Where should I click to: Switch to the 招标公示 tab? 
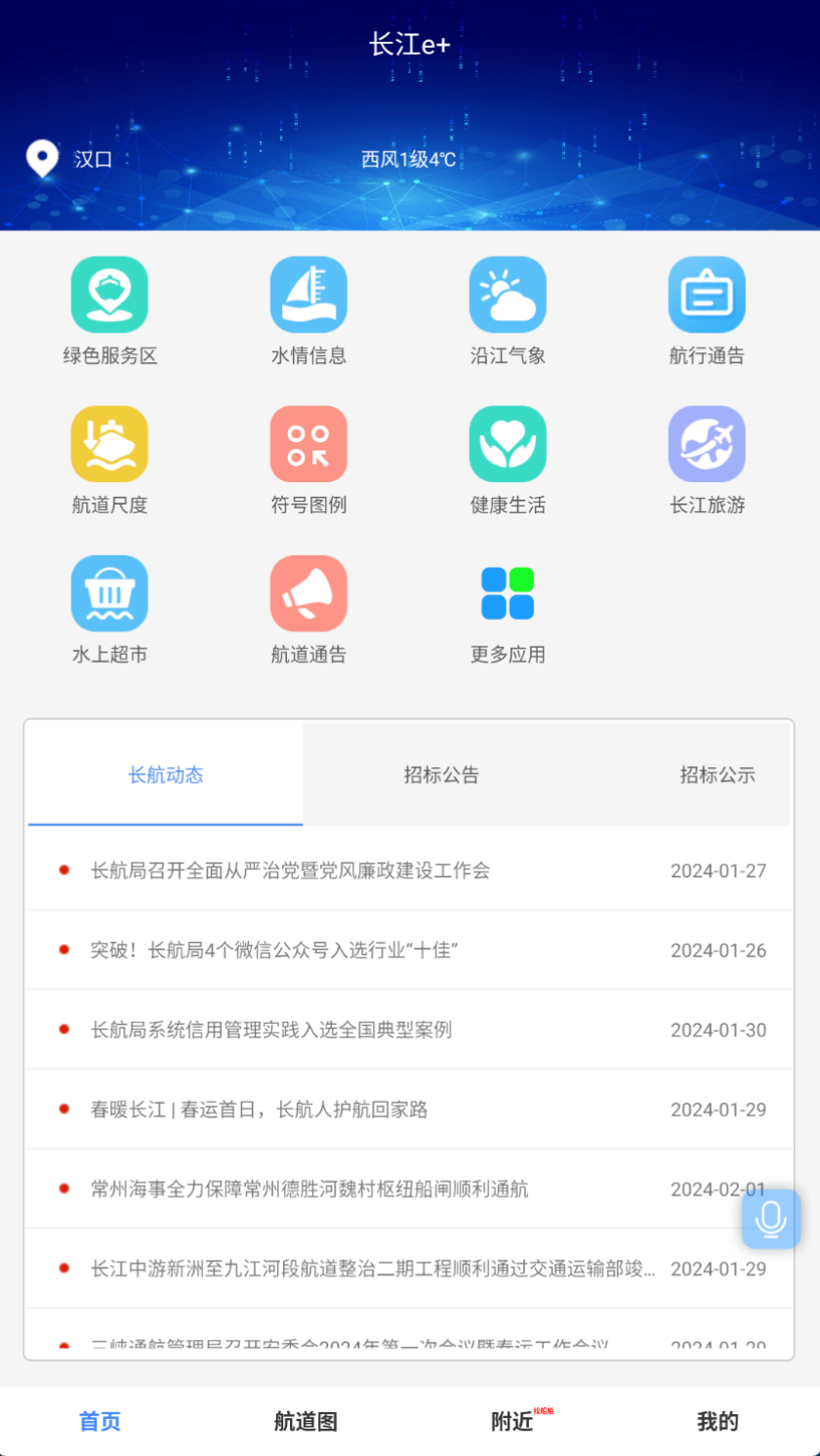point(717,774)
